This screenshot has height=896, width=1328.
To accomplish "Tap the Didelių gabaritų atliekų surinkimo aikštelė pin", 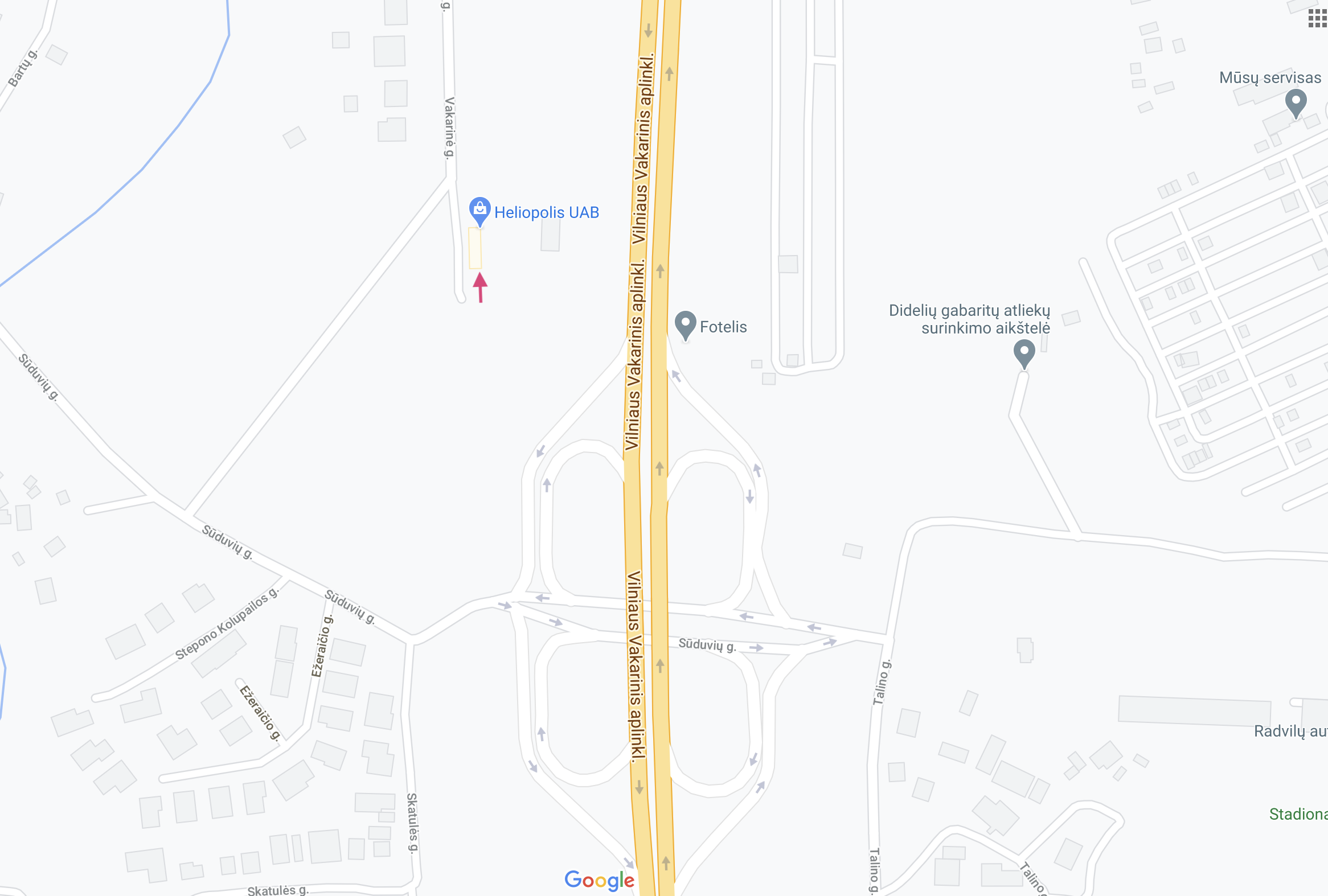I will point(1024,352).
